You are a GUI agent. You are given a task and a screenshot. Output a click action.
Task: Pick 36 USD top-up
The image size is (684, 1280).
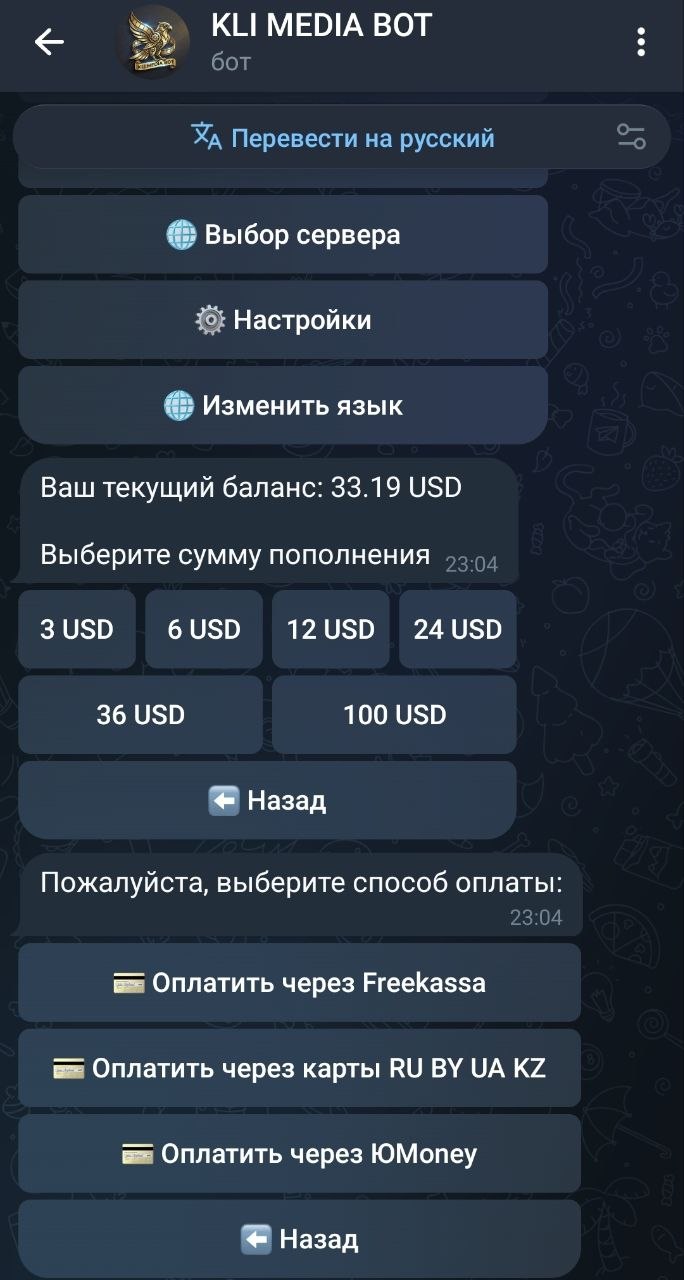tap(141, 715)
